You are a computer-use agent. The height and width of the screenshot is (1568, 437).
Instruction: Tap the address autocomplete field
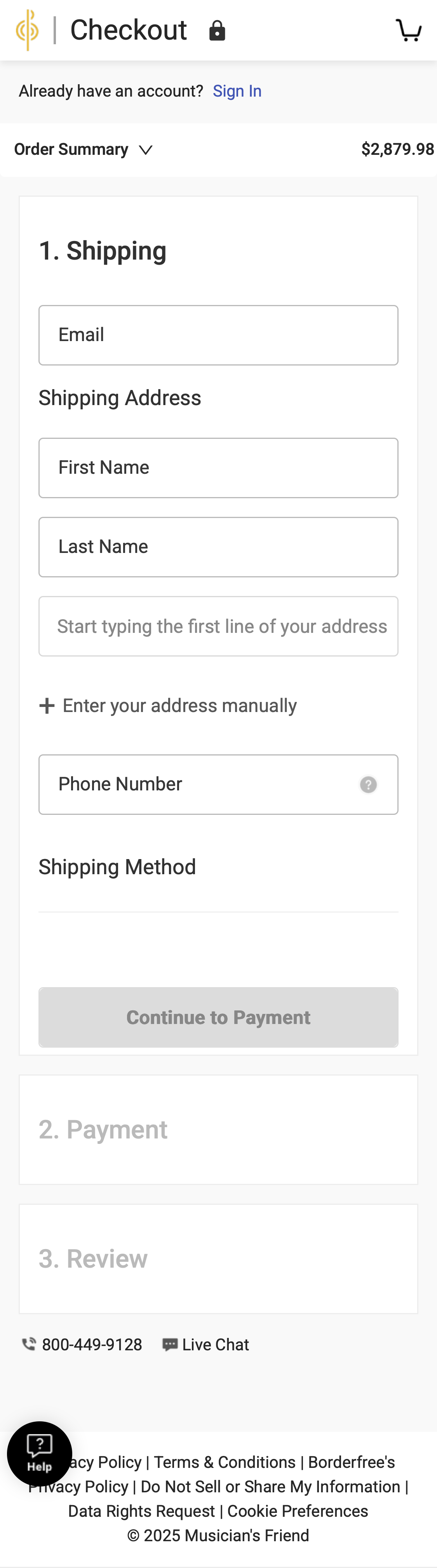pos(218,626)
